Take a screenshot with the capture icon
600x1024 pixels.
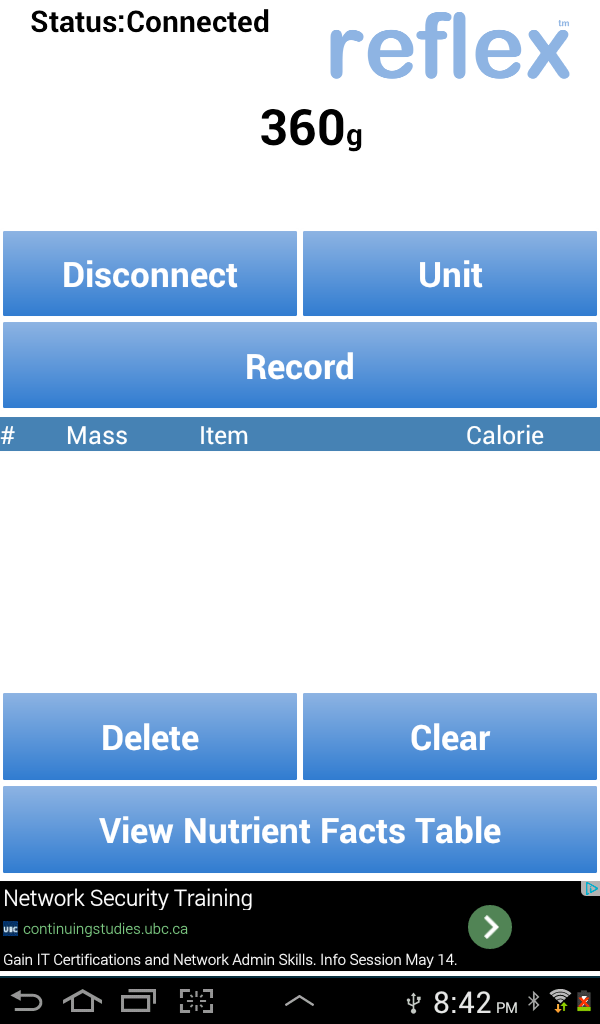click(197, 1000)
